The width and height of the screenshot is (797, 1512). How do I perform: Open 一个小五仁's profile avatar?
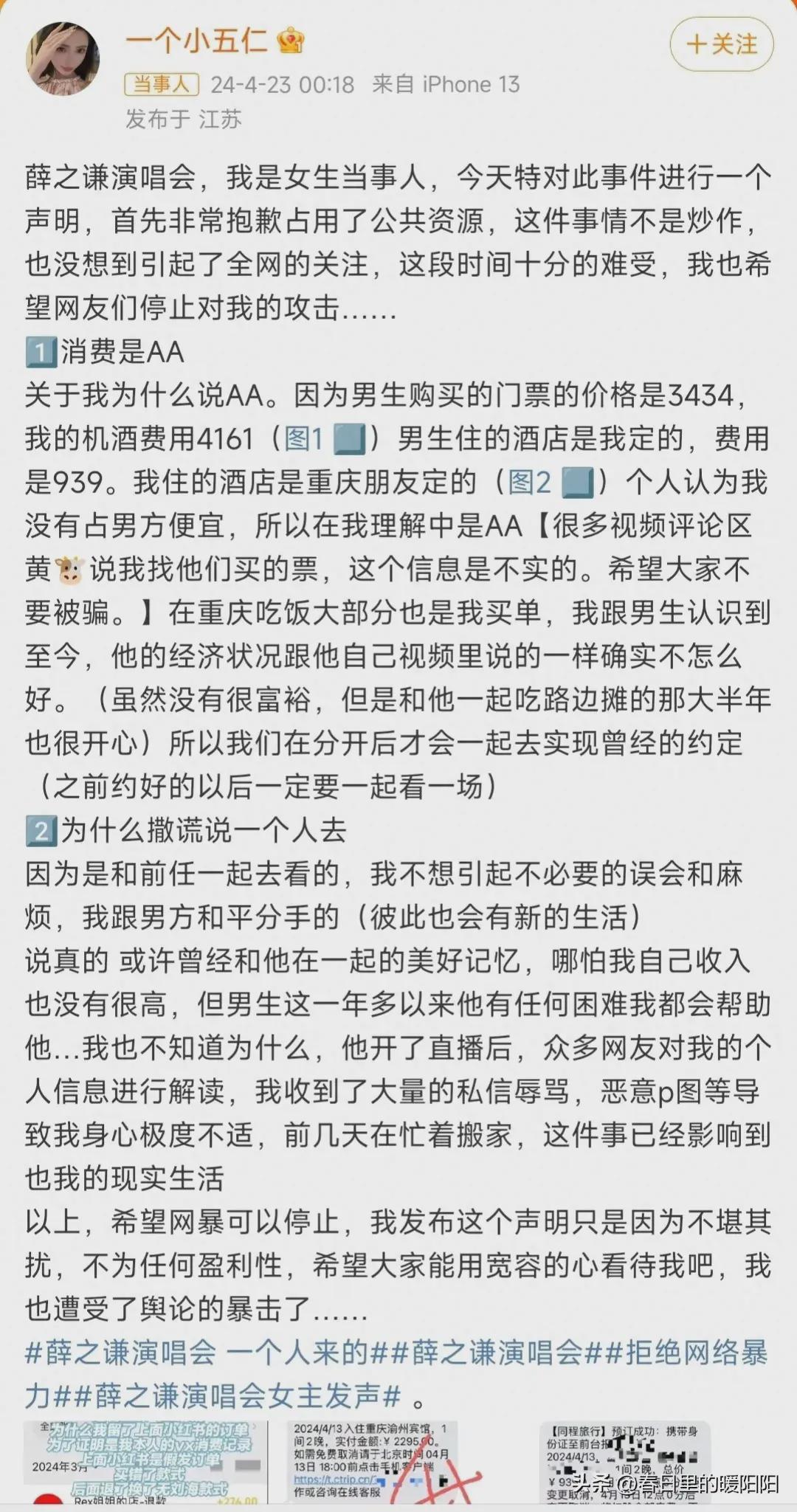point(63,59)
